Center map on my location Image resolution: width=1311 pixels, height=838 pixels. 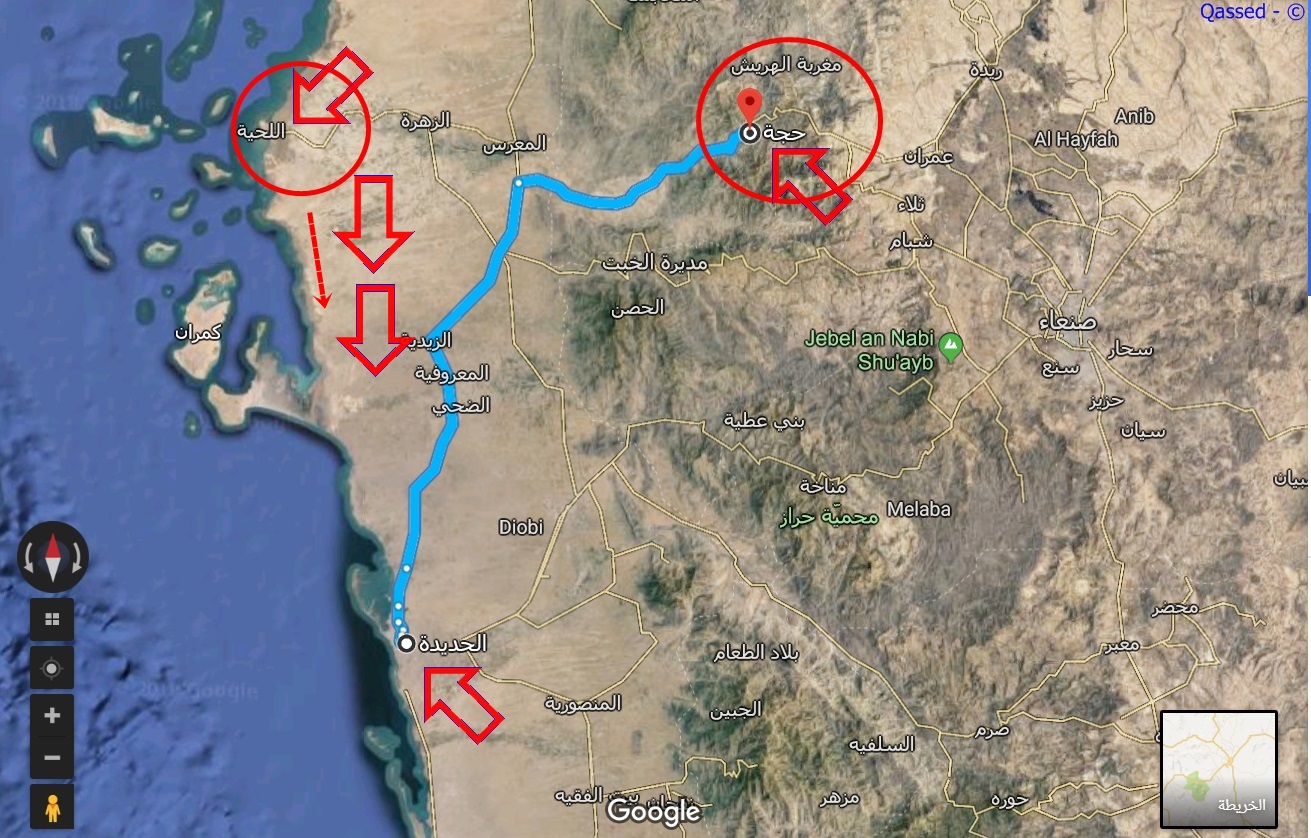52,667
